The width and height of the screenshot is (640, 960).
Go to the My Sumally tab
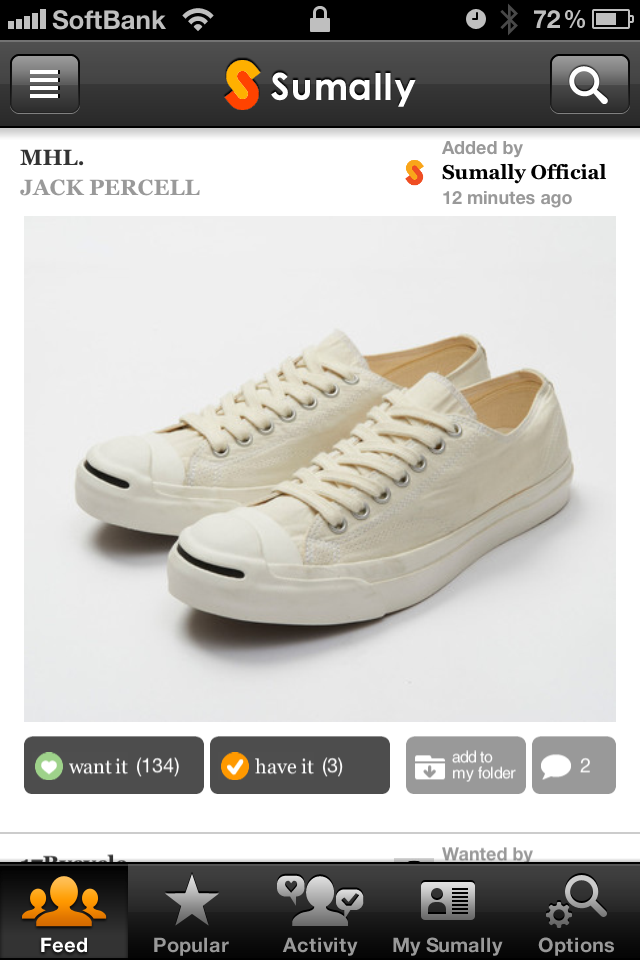click(x=447, y=914)
